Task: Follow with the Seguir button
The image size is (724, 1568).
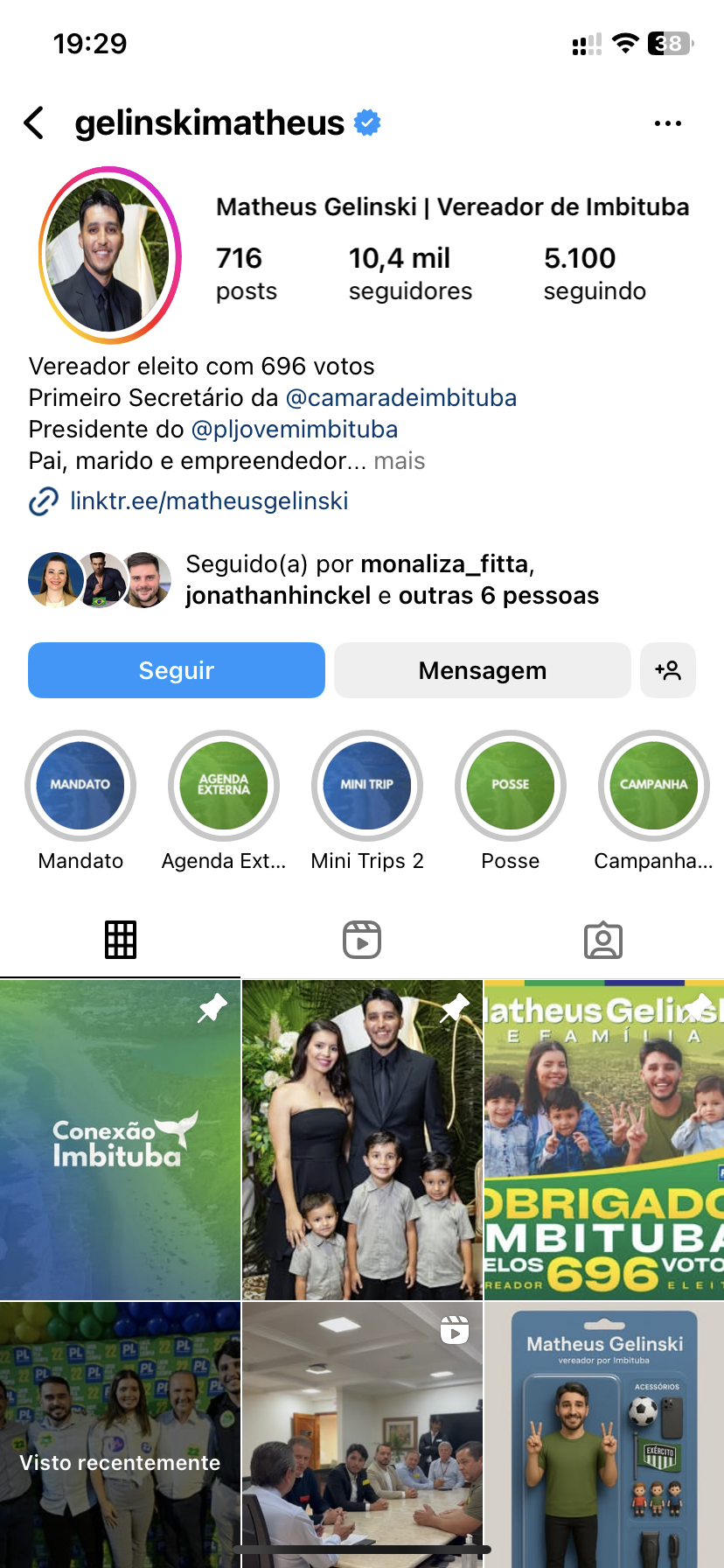Action: click(177, 670)
